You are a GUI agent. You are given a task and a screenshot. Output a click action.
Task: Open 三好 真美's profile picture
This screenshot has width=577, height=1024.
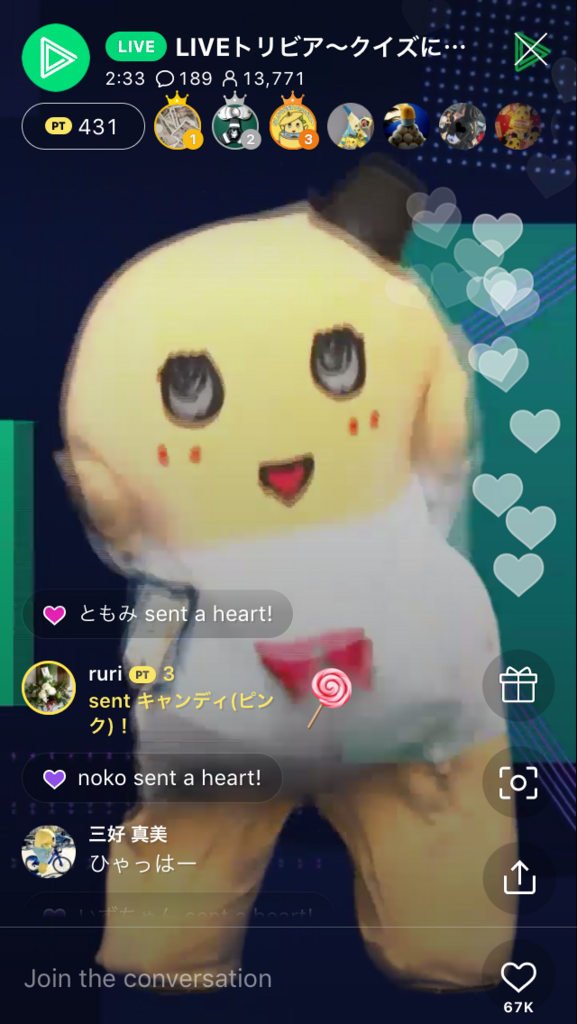[x=48, y=852]
